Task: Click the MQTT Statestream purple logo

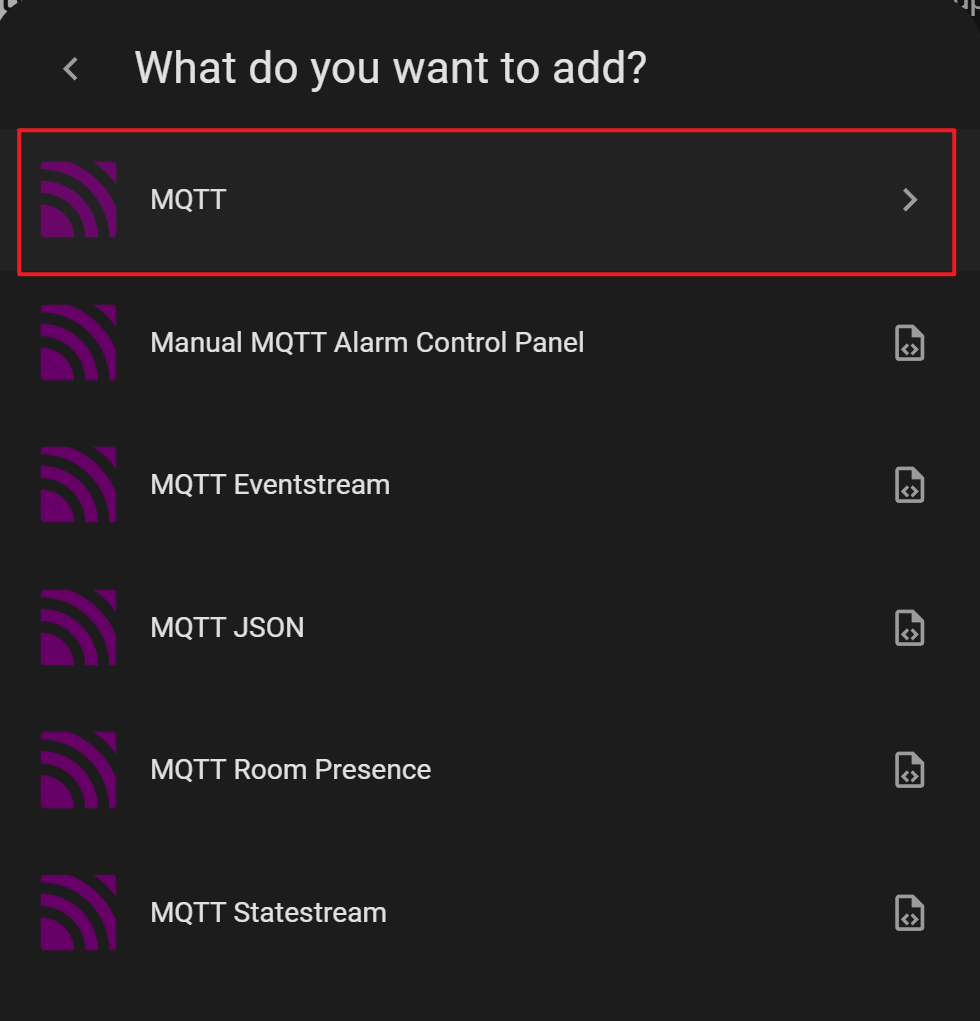Action: click(78, 912)
